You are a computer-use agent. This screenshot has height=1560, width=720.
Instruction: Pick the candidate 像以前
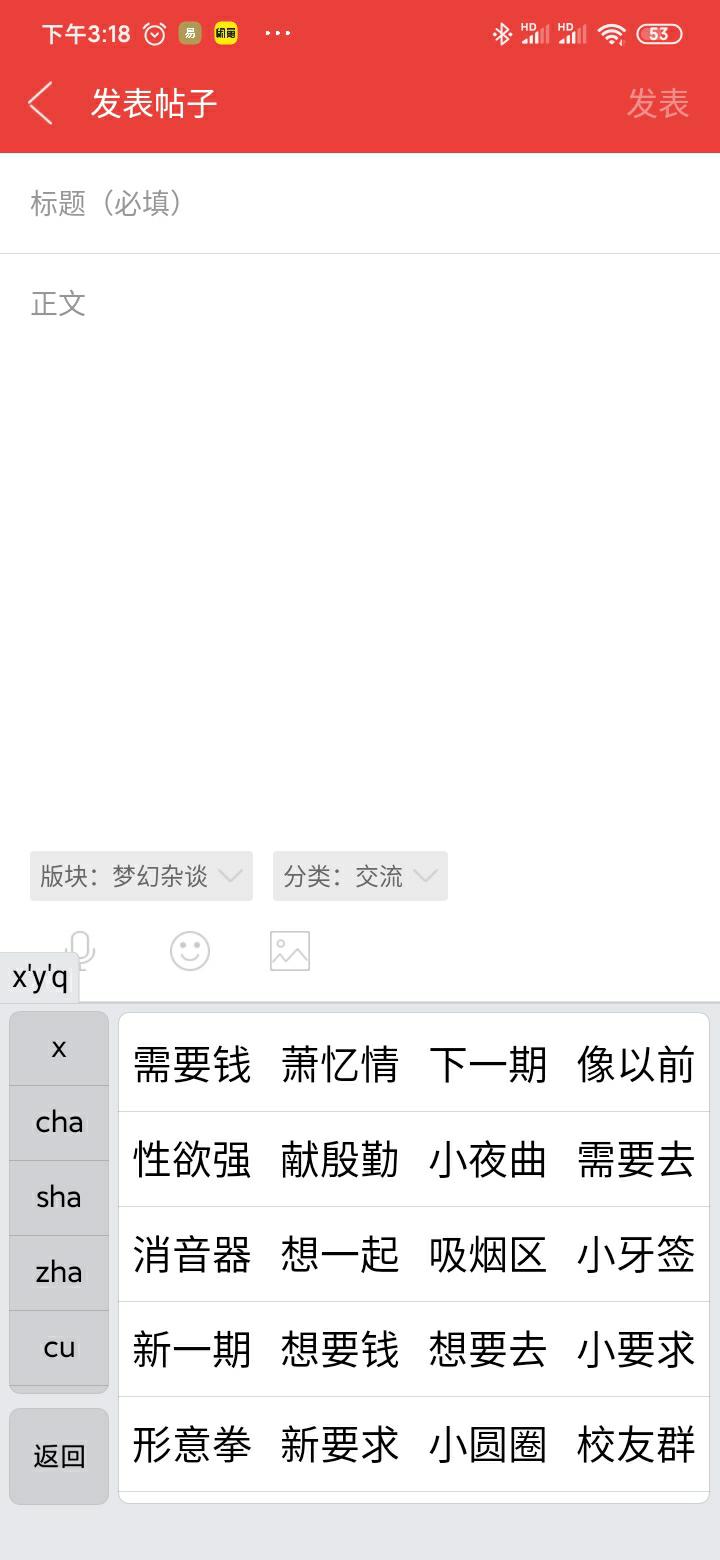click(636, 1065)
